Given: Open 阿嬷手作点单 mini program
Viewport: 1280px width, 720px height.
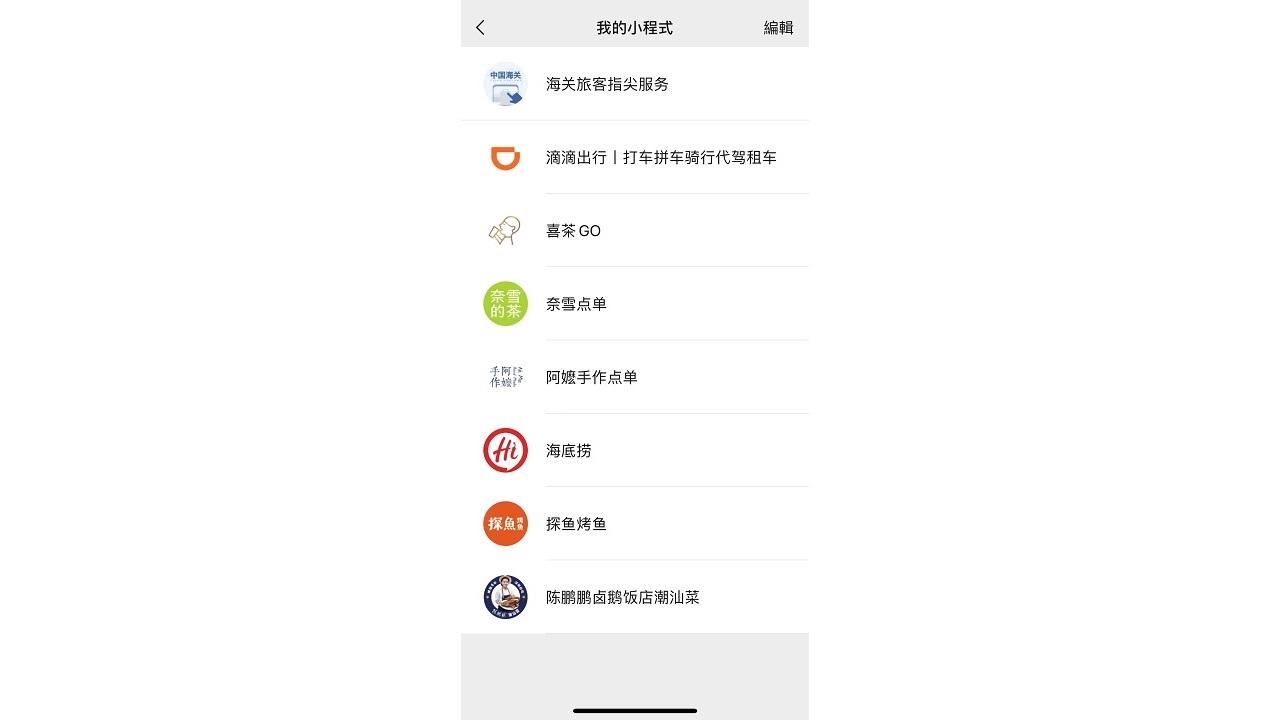Looking at the screenshot, I should click(591, 377).
